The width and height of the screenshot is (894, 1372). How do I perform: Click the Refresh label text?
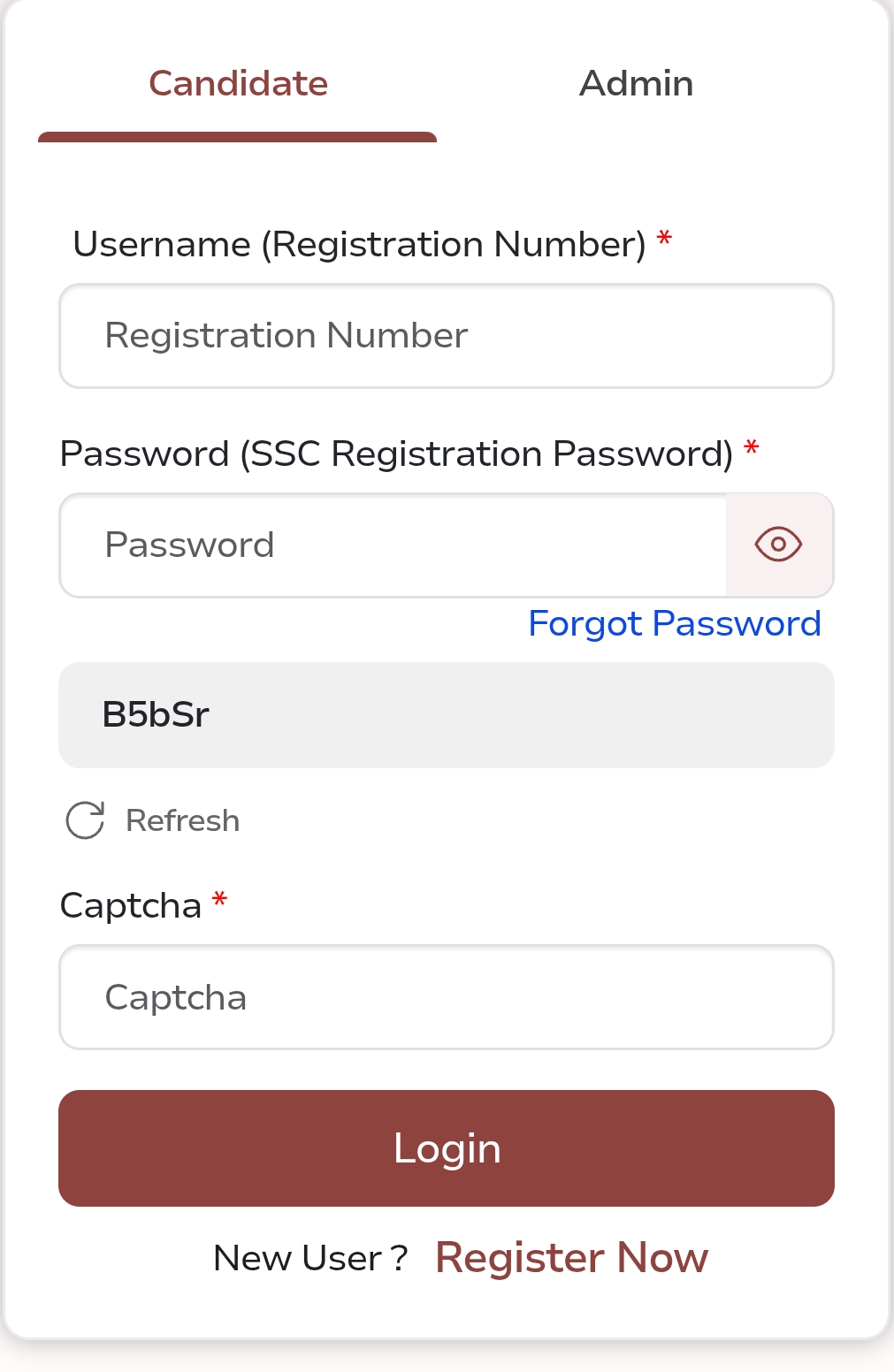click(x=182, y=819)
